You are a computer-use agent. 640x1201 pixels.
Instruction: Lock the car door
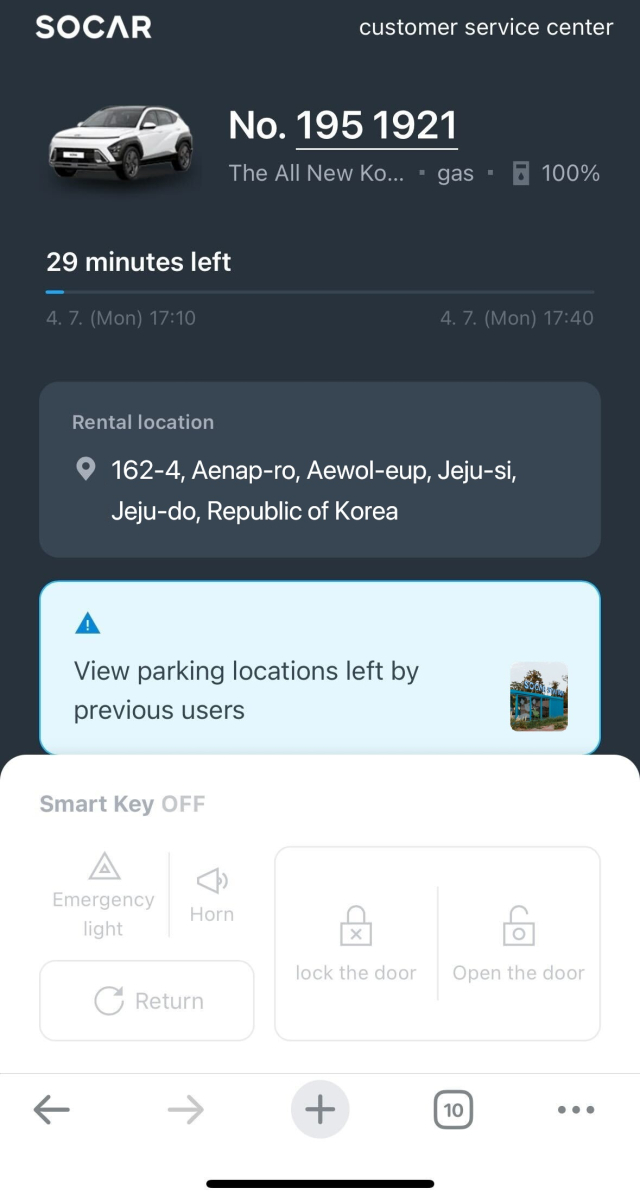pyautogui.click(x=356, y=944)
